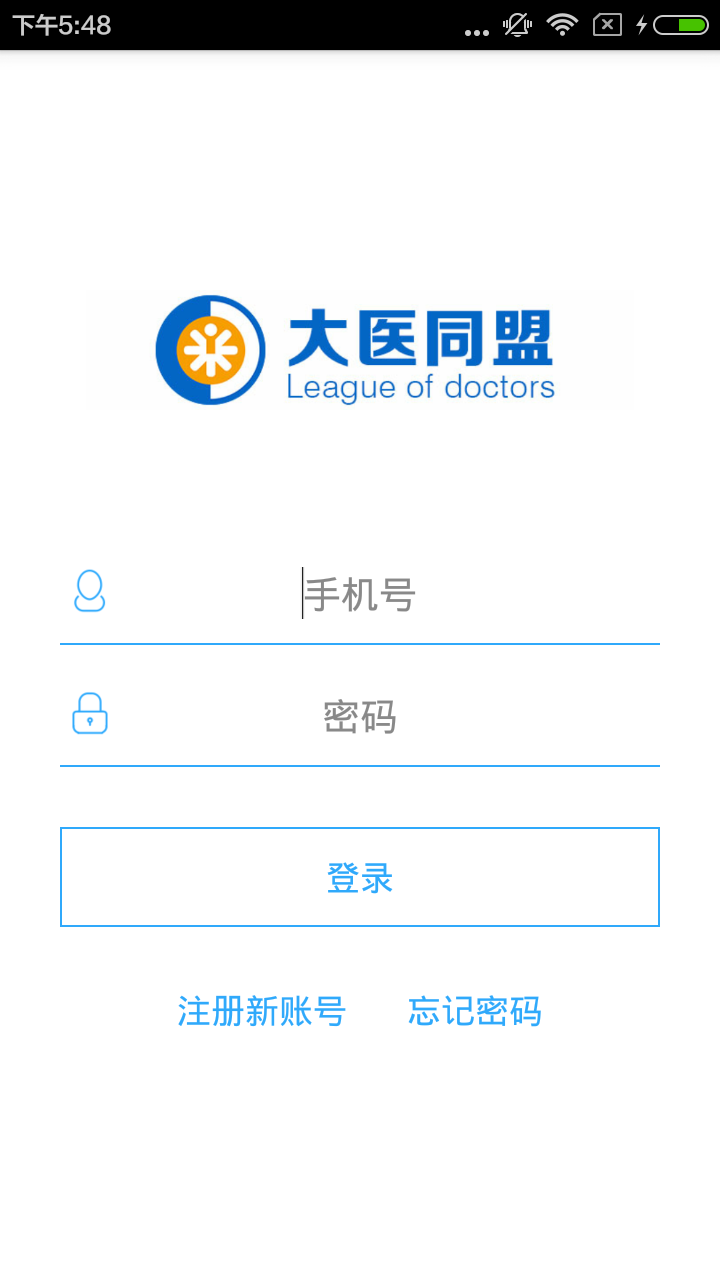Open 注册新账号 to register new account
This screenshot has height=1280, width=720.
point(261,1011)
